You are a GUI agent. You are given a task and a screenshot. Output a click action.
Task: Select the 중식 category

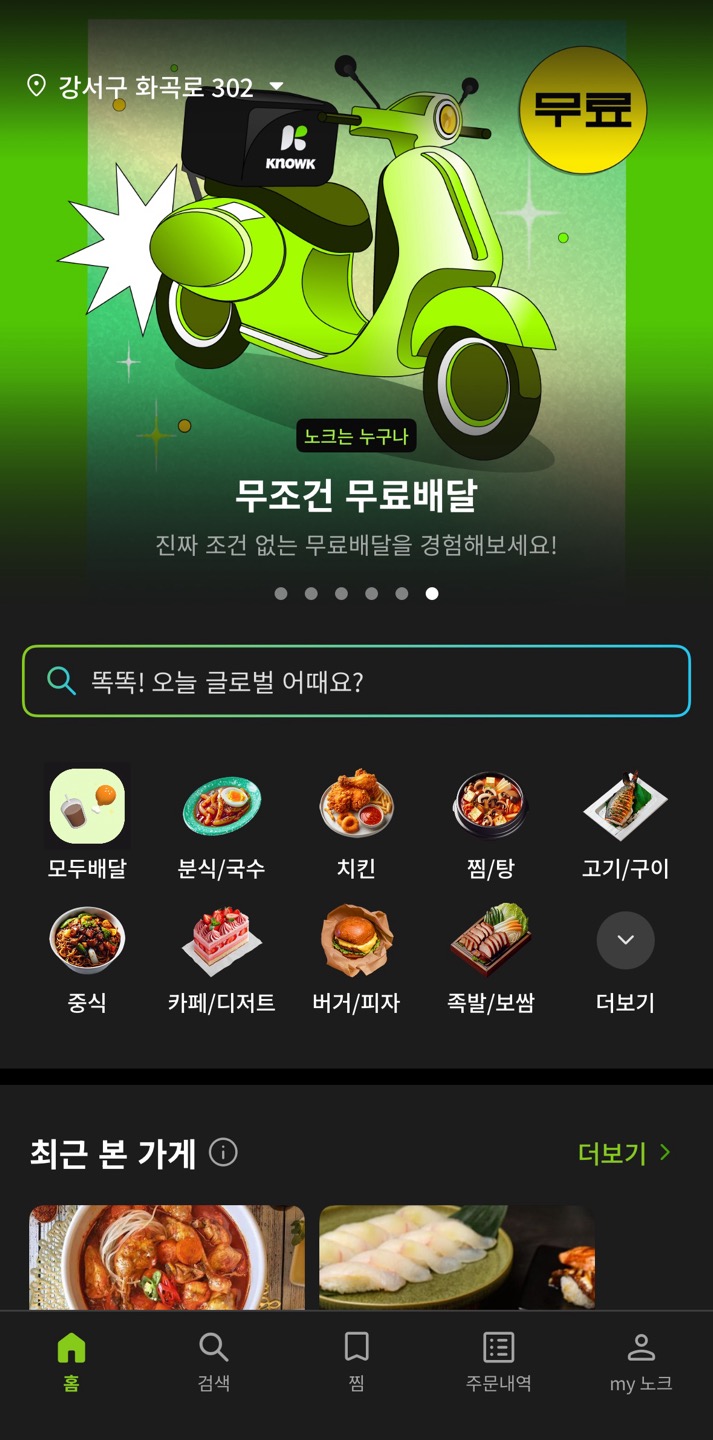[87, 958]
